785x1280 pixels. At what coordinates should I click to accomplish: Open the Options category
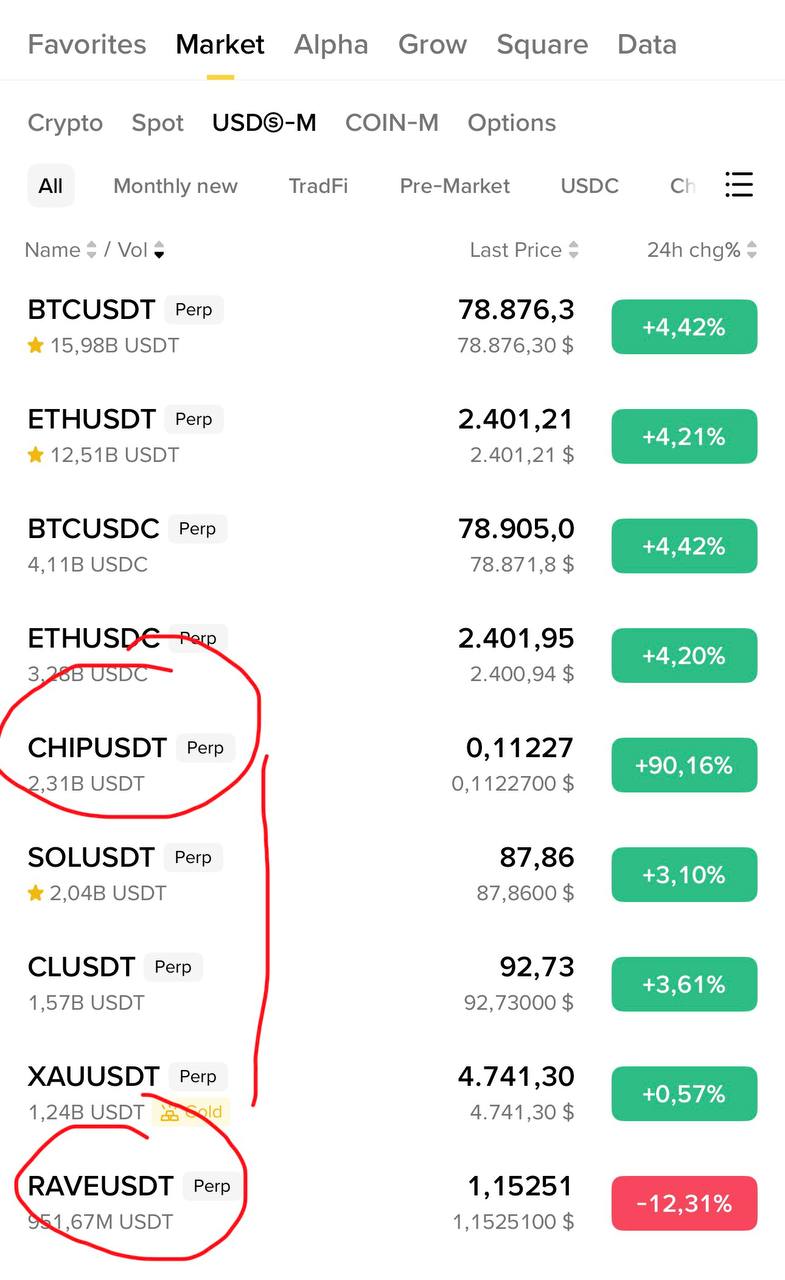tap(511, 123)
